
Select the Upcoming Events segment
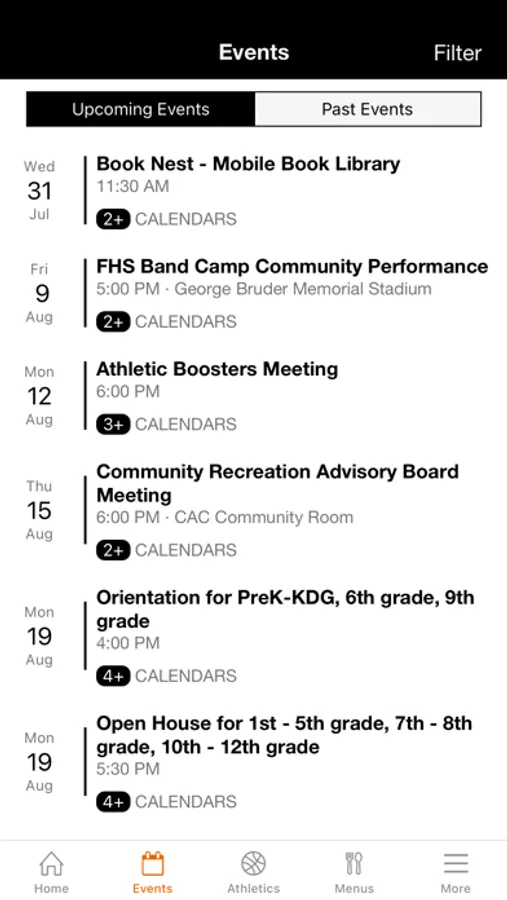141,109
